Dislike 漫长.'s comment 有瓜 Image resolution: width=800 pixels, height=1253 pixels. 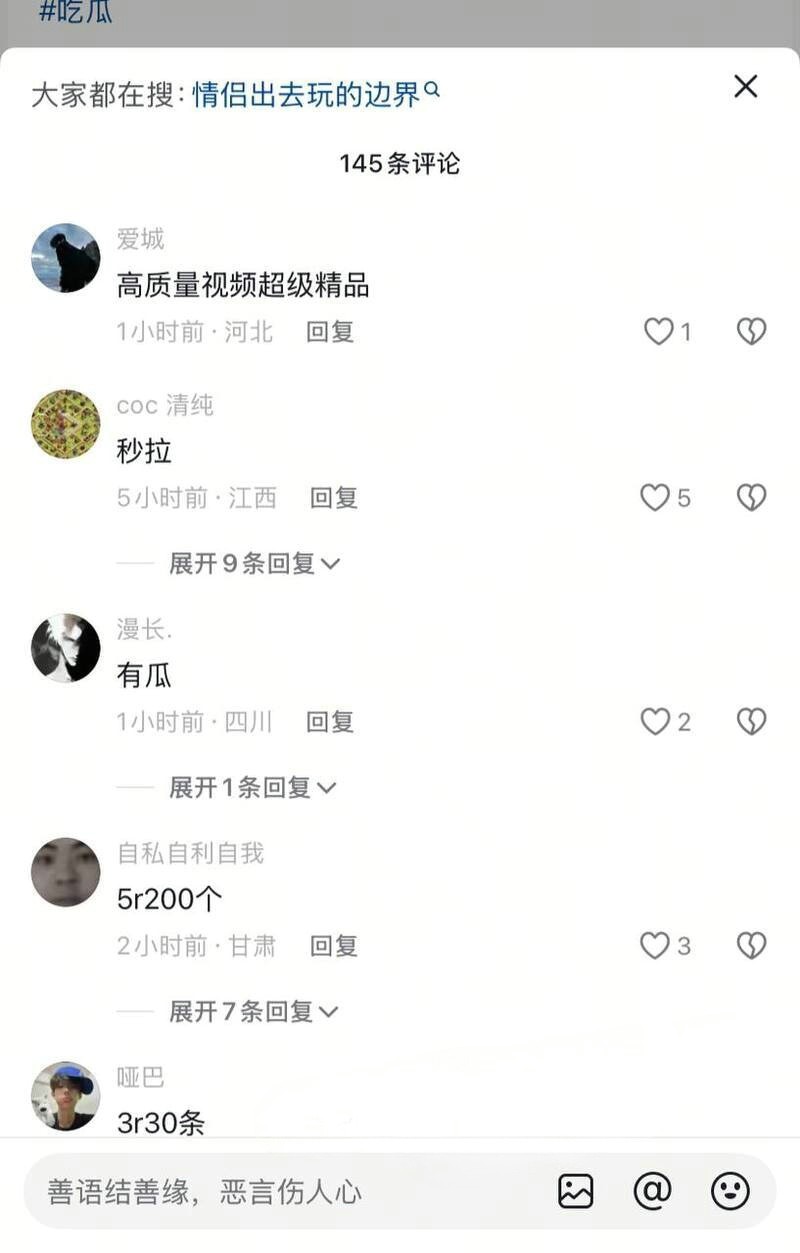pos(751,721)
